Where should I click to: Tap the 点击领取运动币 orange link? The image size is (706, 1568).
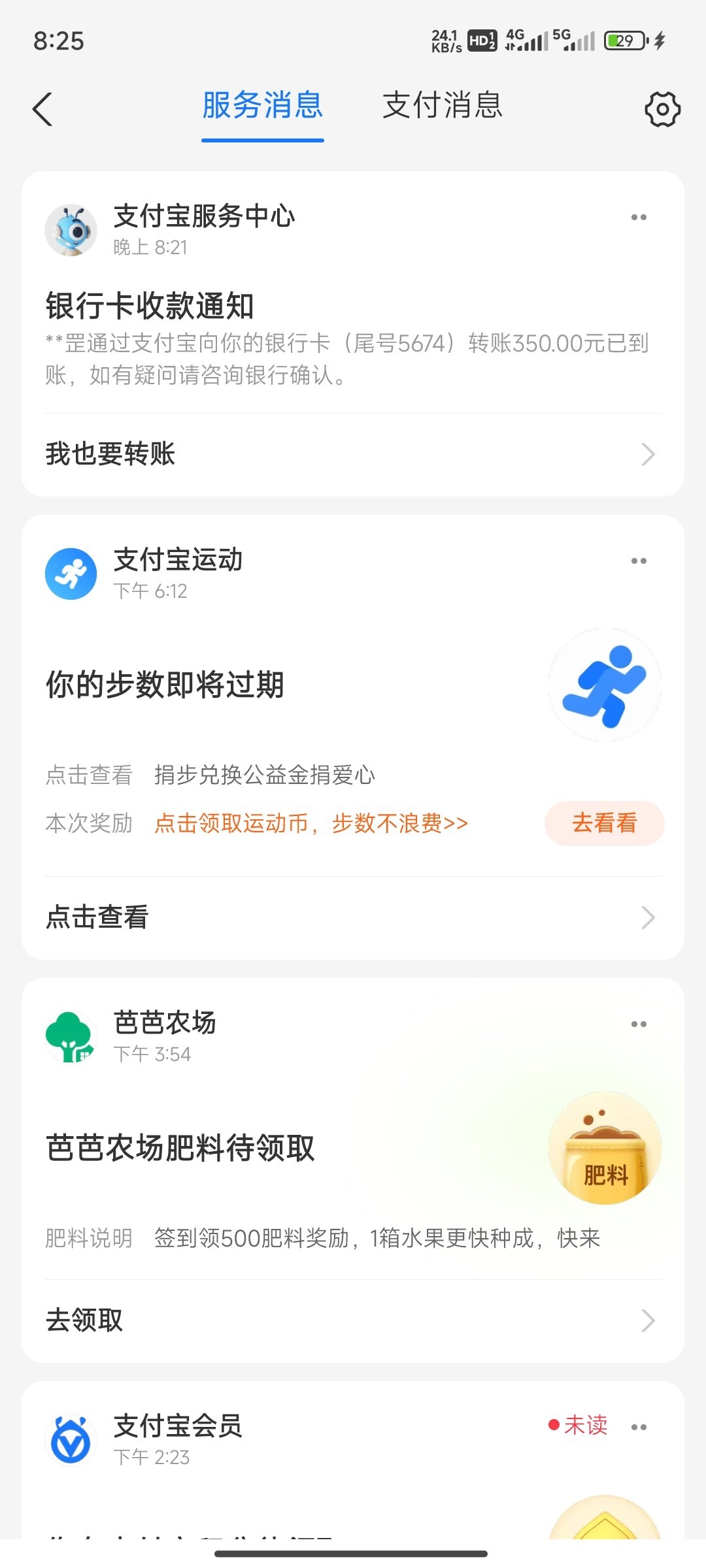tap(311, 823)
